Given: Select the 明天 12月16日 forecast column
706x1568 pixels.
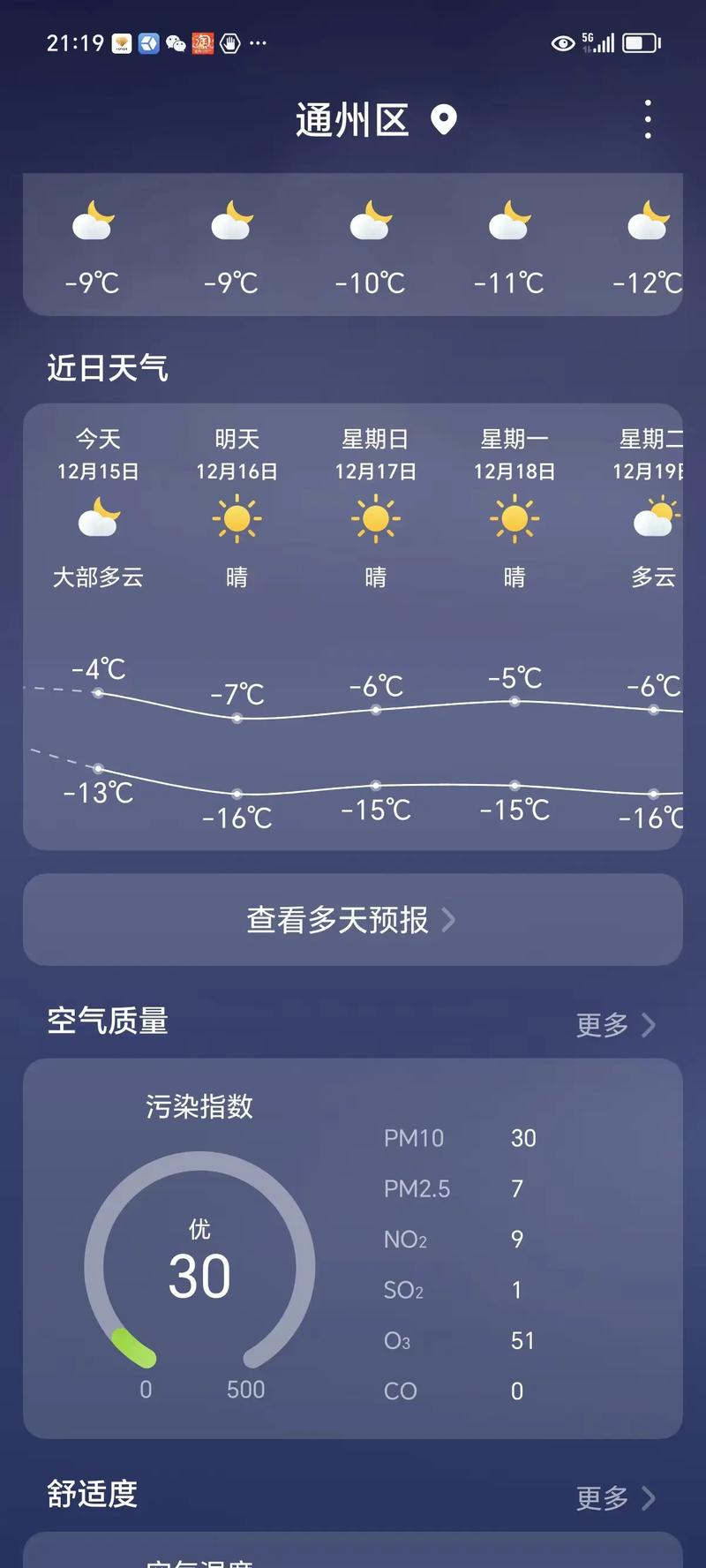Looking at the screenshot, I should (236, 456).
